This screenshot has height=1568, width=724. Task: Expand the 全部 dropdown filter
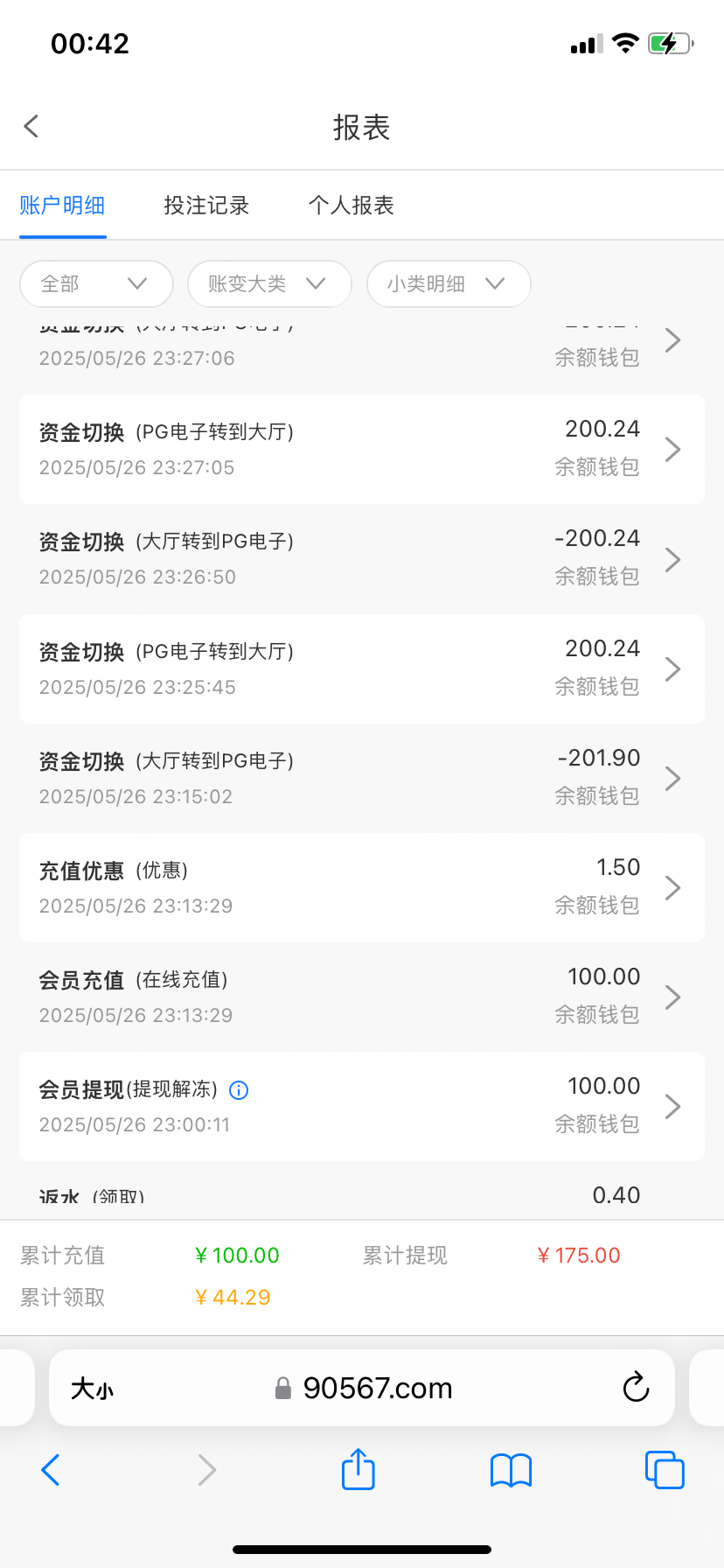click(96, 283)
